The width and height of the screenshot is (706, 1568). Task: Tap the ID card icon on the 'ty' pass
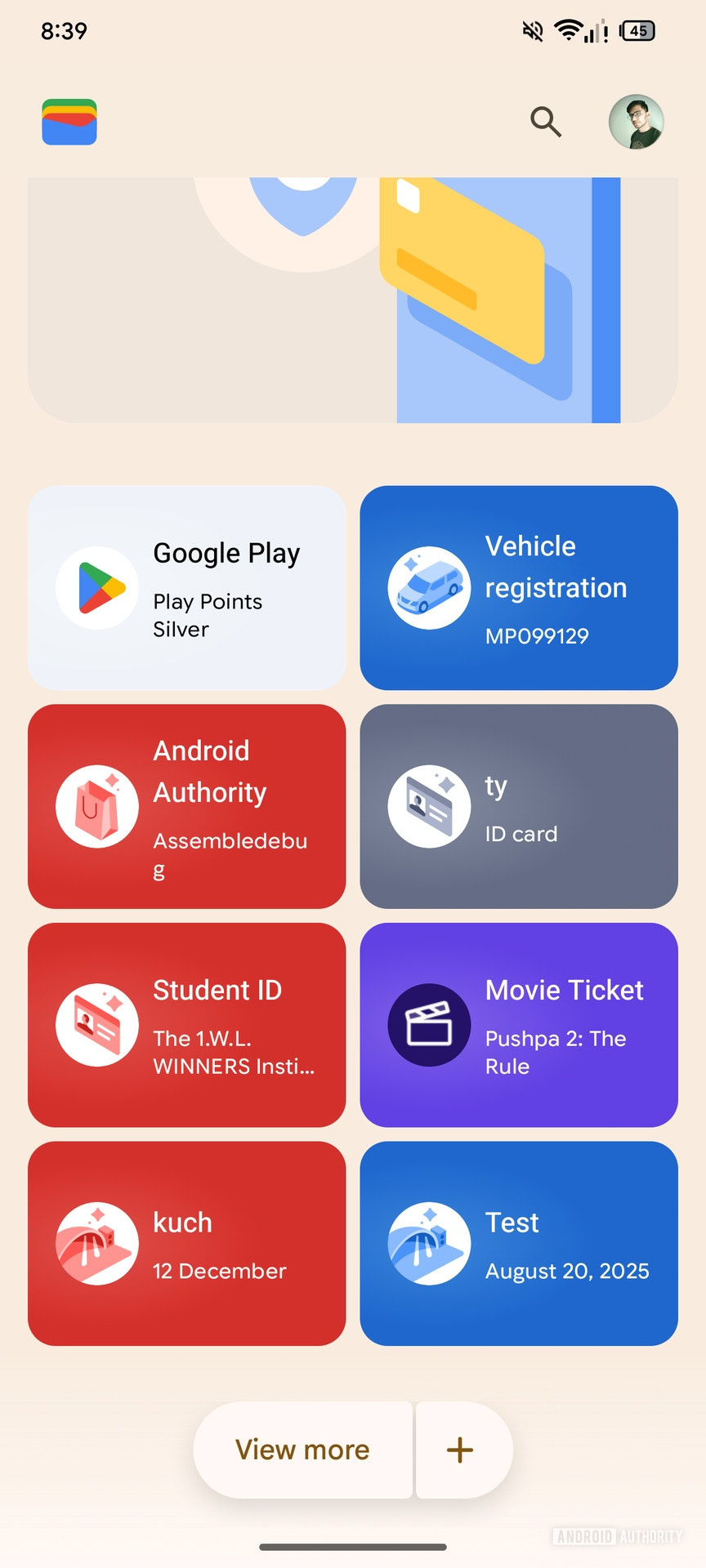pyautogui.click(x=428, y=807)
